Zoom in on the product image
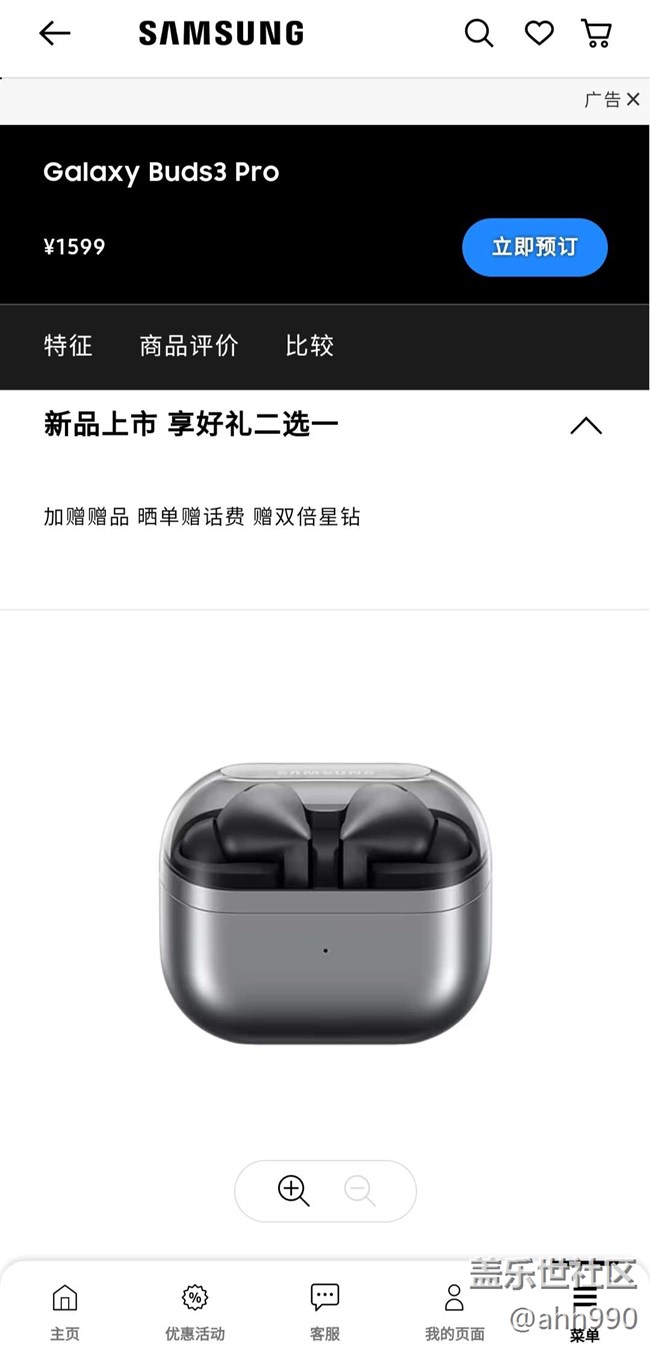This screenshot has height=1354, width=650. point(293,1191)
